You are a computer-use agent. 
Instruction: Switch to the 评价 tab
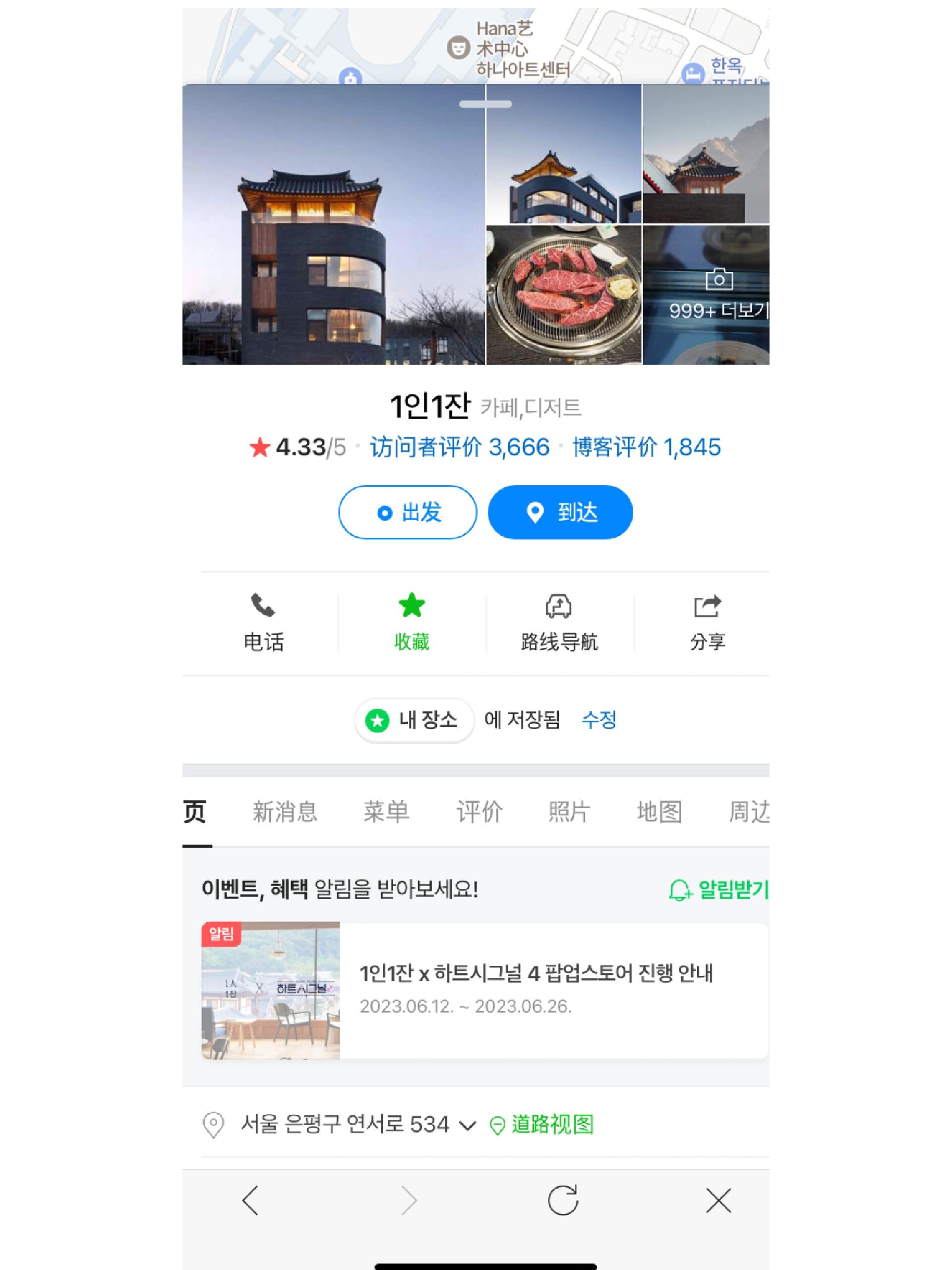tap(478, 812)
